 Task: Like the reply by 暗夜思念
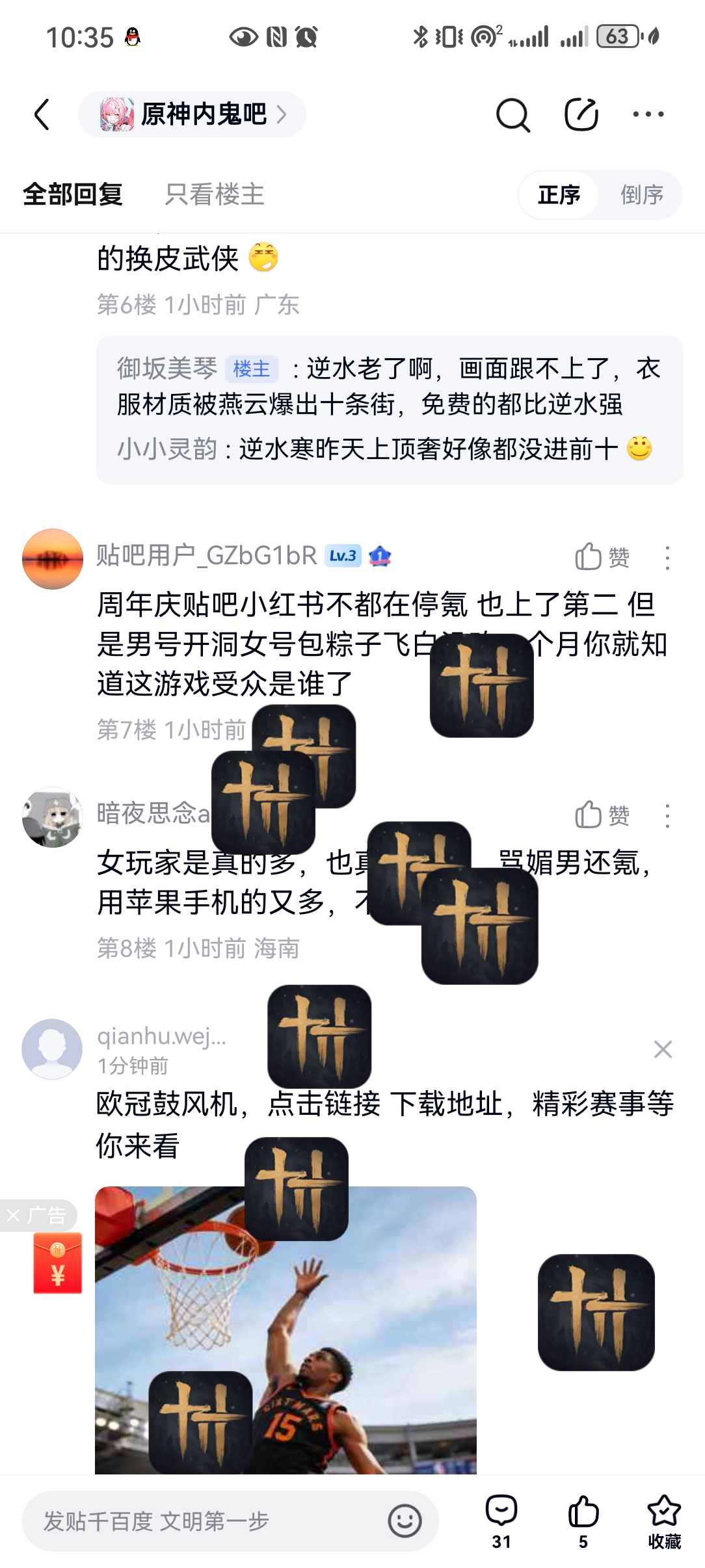(602, 815)
